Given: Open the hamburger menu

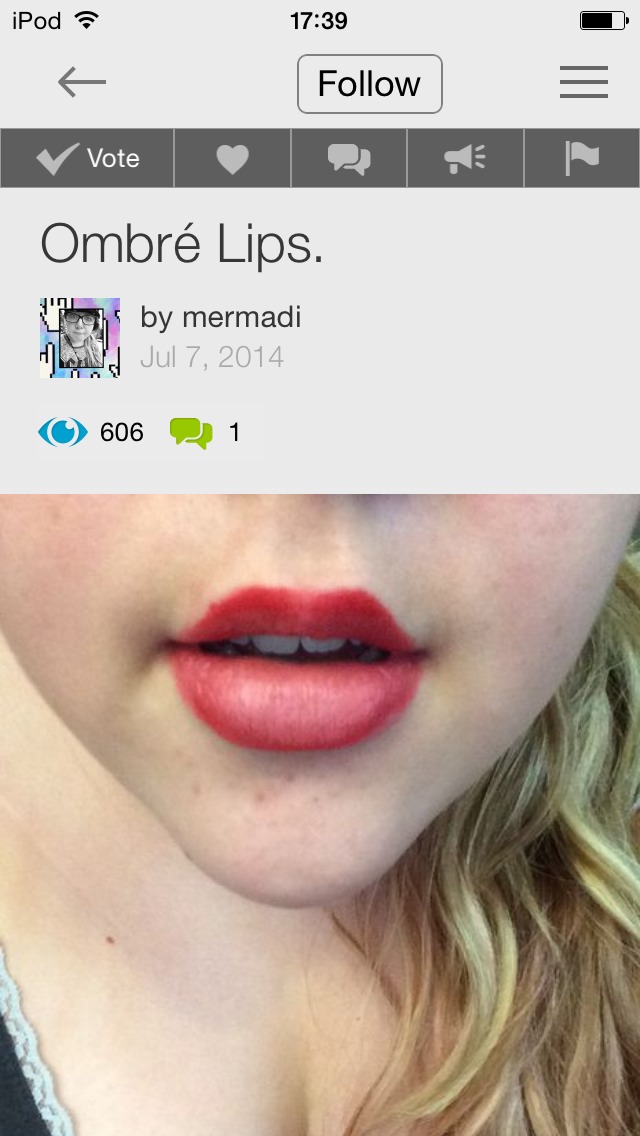Looking at the screenshot, I should [584, 83].
